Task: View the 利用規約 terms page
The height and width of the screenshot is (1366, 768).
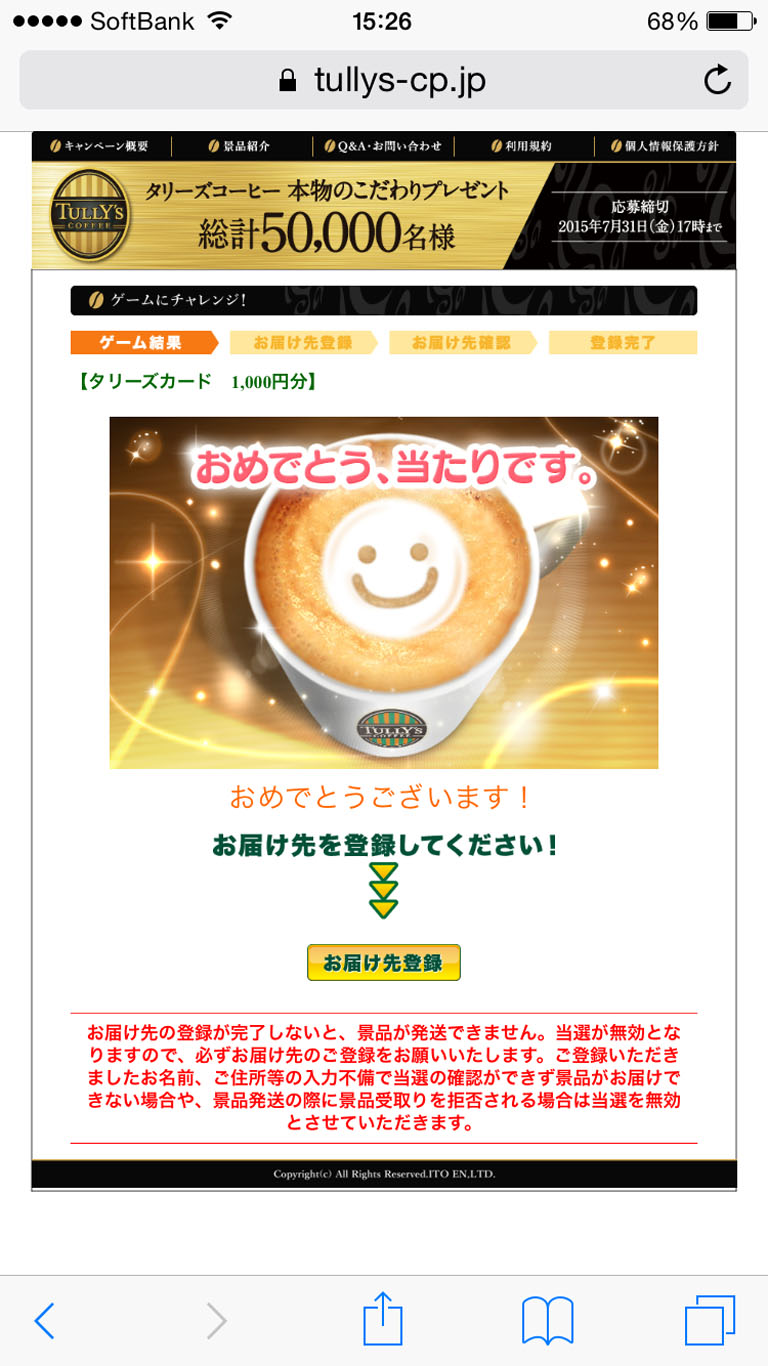Action: (521, 146)
